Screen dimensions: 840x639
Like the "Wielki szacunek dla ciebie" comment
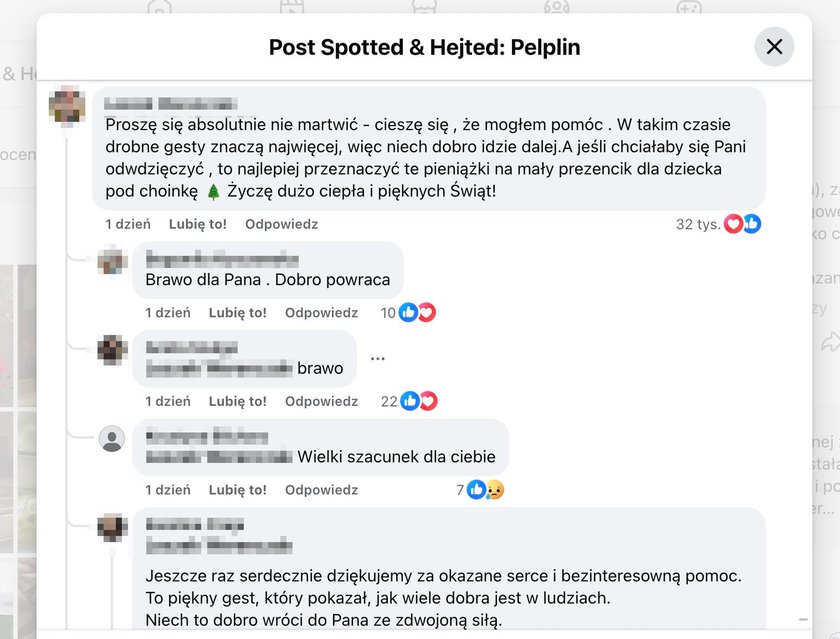click(x=238, y=490)
